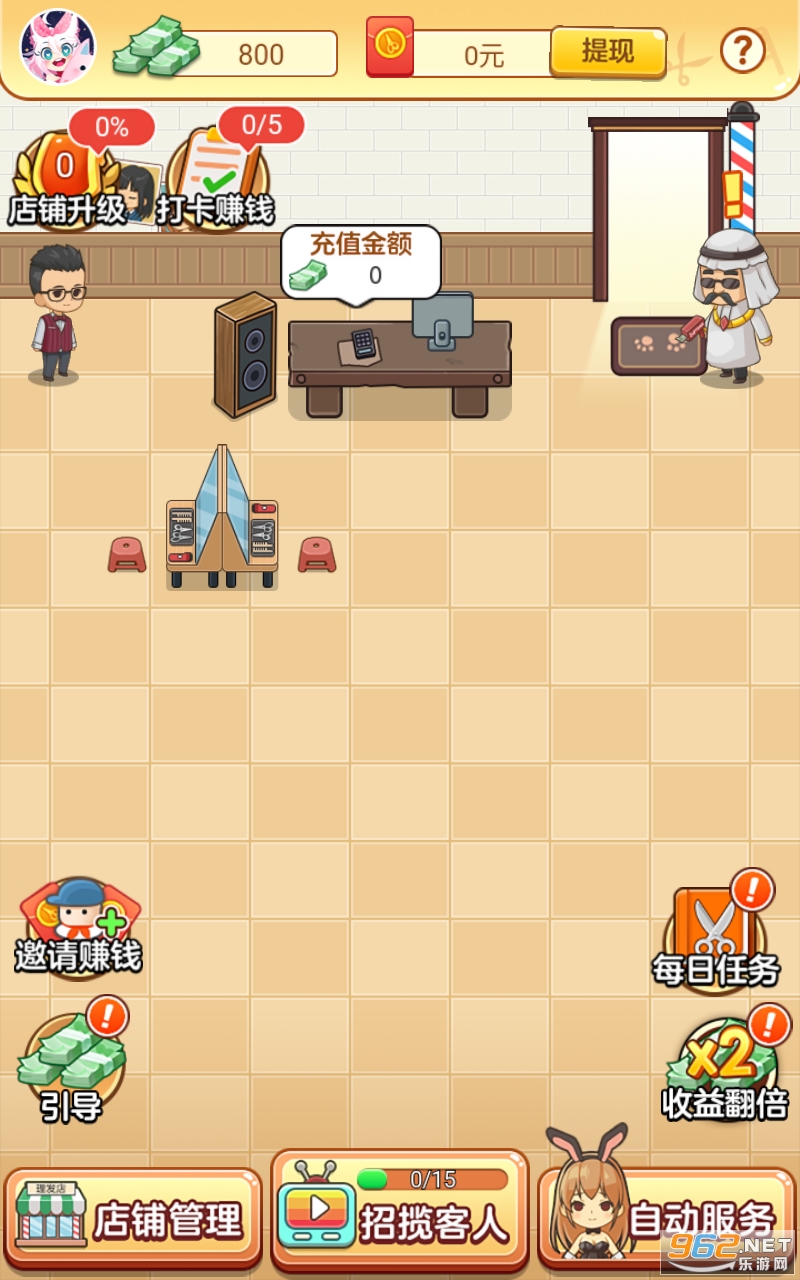This screenshot has height=1280, width=800.
Task: Open the question mark help icon
Action: 742,50
